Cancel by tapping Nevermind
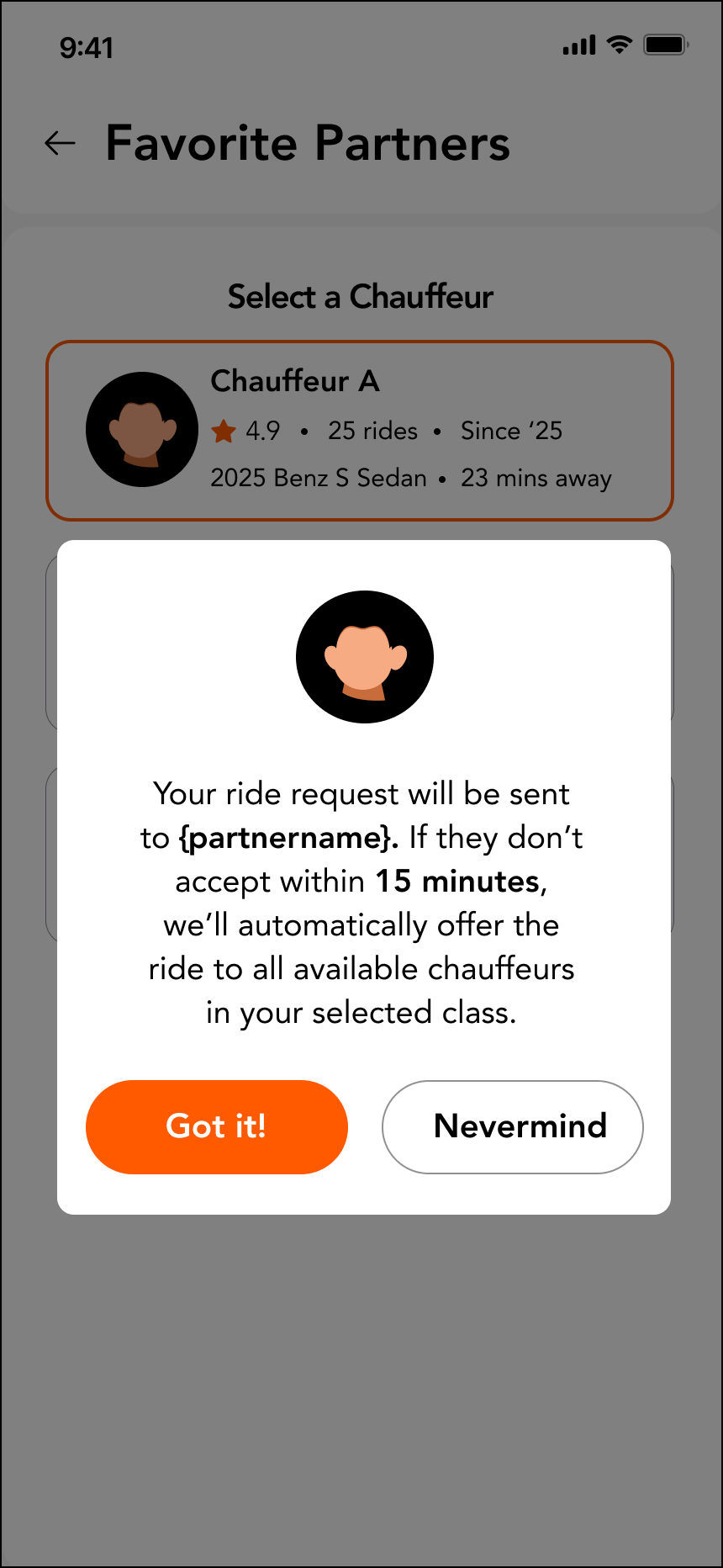This screenshot has width=723, height=1568. coord(513,1126)
